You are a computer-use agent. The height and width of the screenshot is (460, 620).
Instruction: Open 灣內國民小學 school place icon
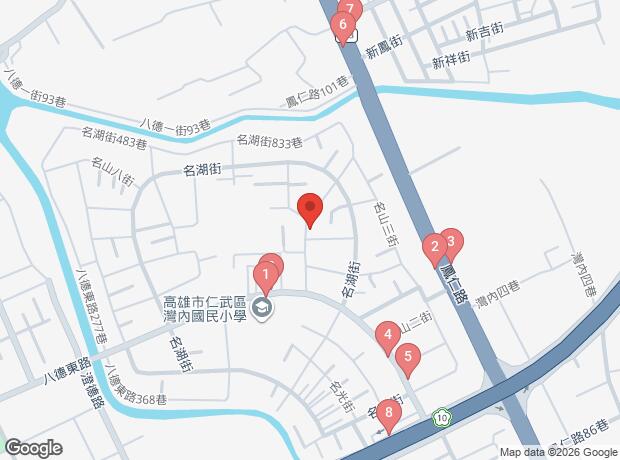click(x=263, y=308)
